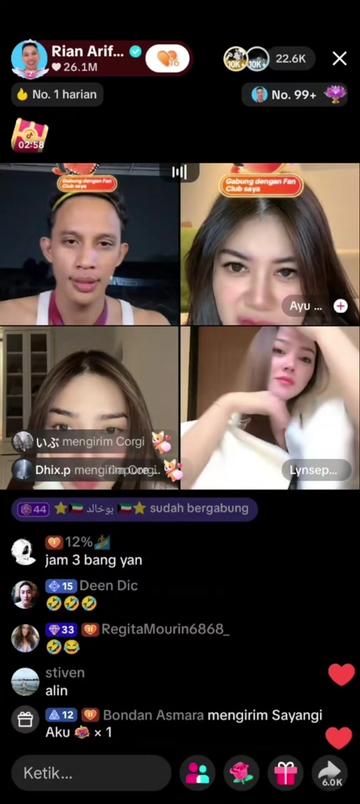Open the No. 99+ ranking badge

[297, 94]
